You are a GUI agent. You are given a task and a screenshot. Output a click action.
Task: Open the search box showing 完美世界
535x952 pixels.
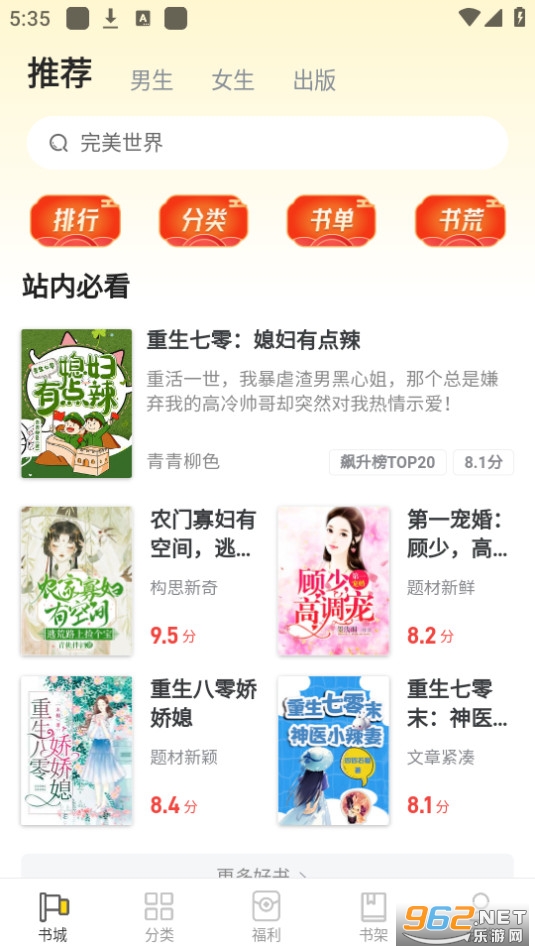(267, 143)
